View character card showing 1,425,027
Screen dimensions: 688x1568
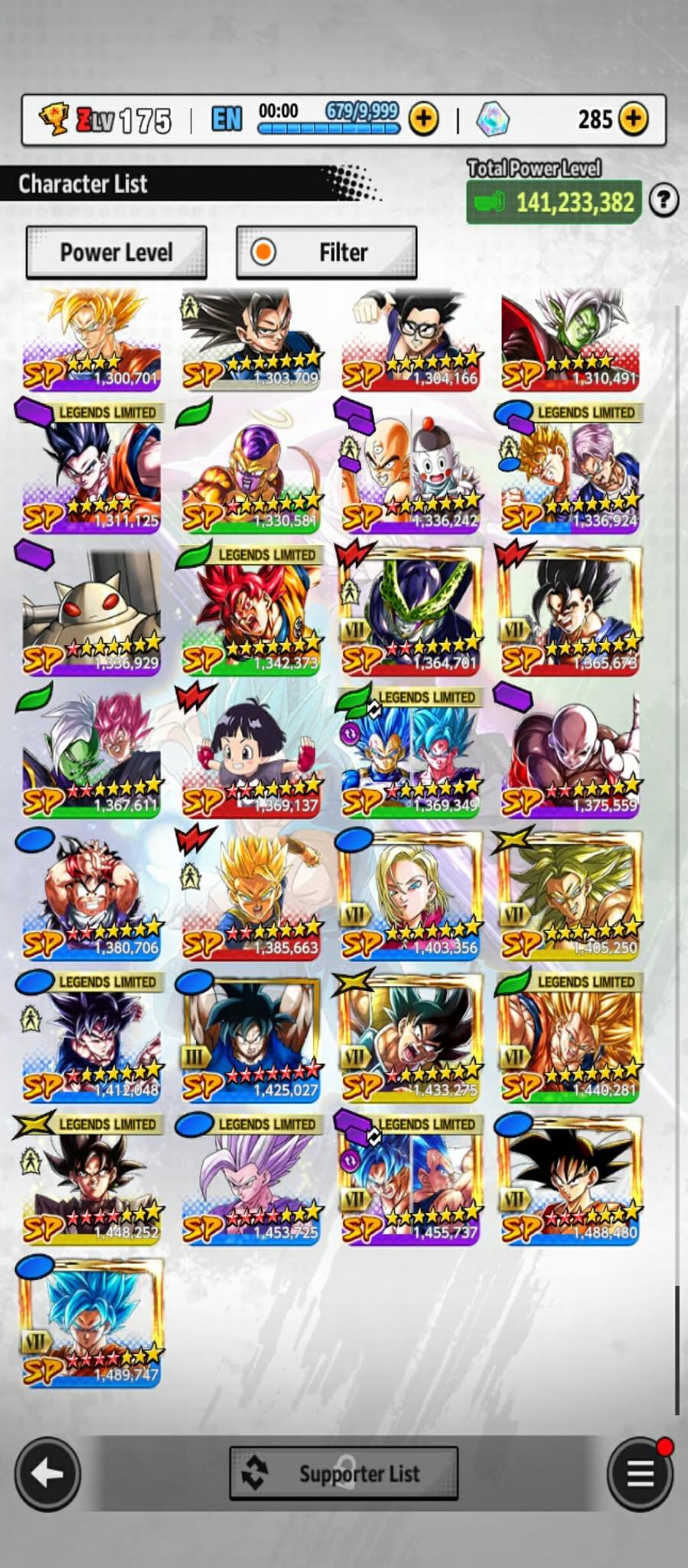251,1037
